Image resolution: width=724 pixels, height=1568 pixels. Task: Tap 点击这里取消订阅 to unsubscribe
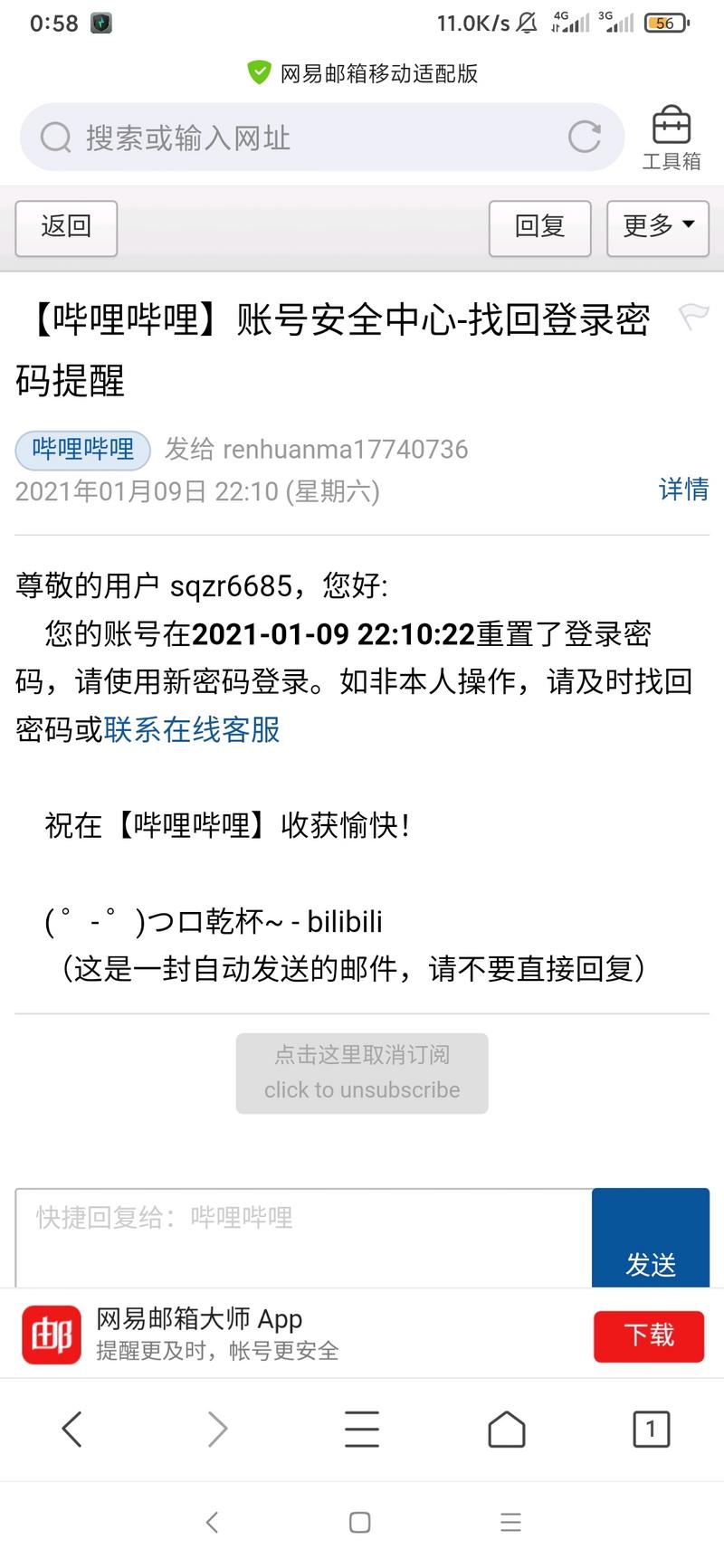point(362,1072)
